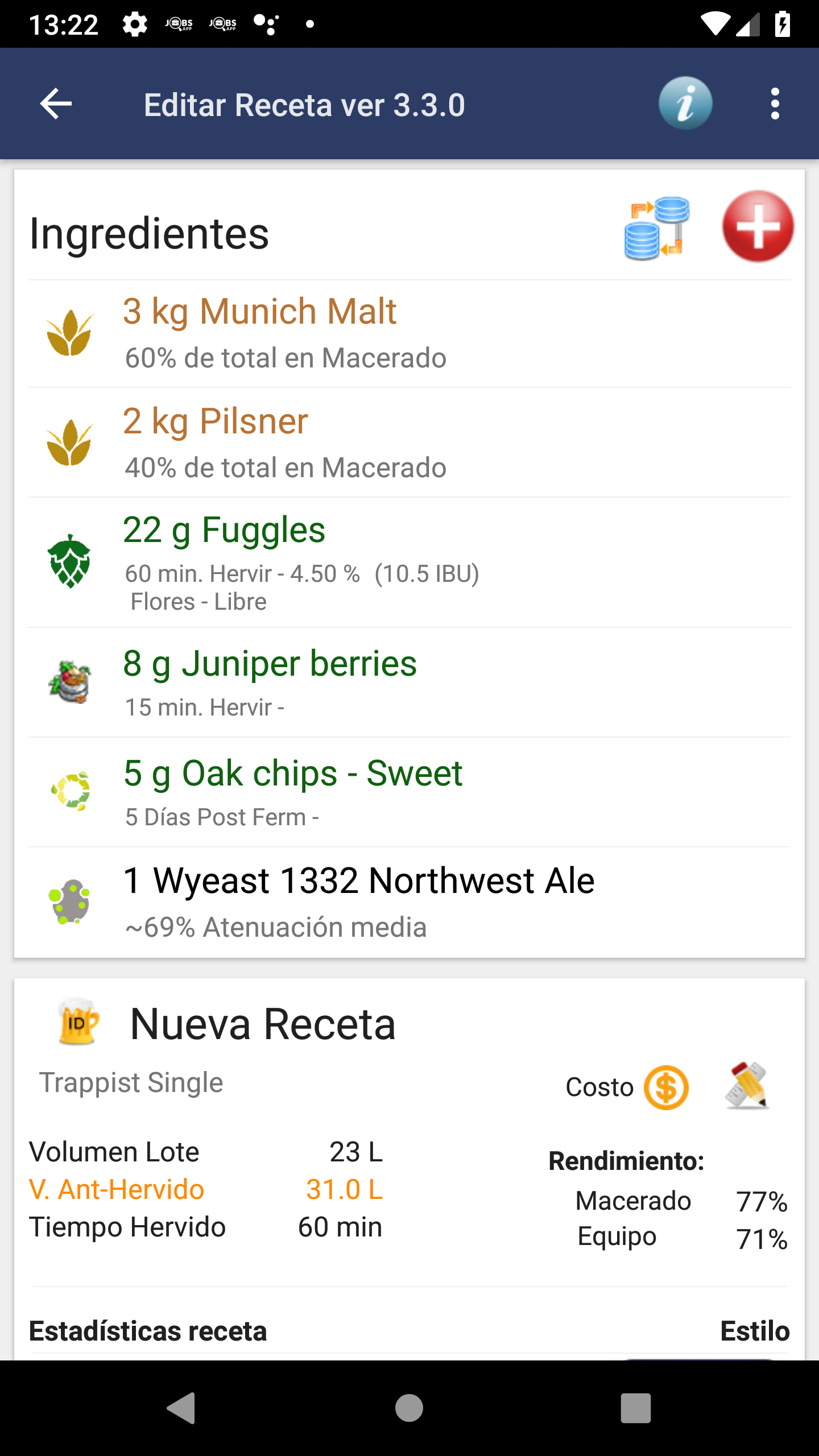Open the blue info icon
This screenshot has height=1456, width=819.
[x=685, y=104]
